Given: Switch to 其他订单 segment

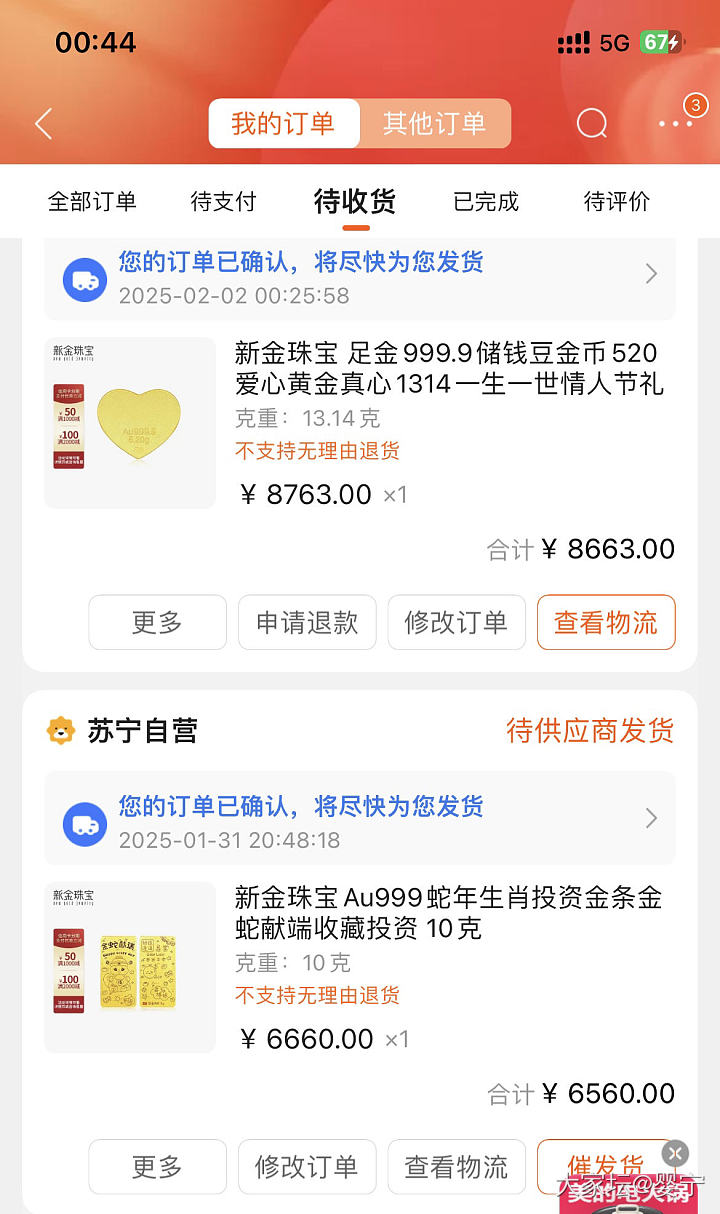Looking at the screenshot, I should coord(434,124).
